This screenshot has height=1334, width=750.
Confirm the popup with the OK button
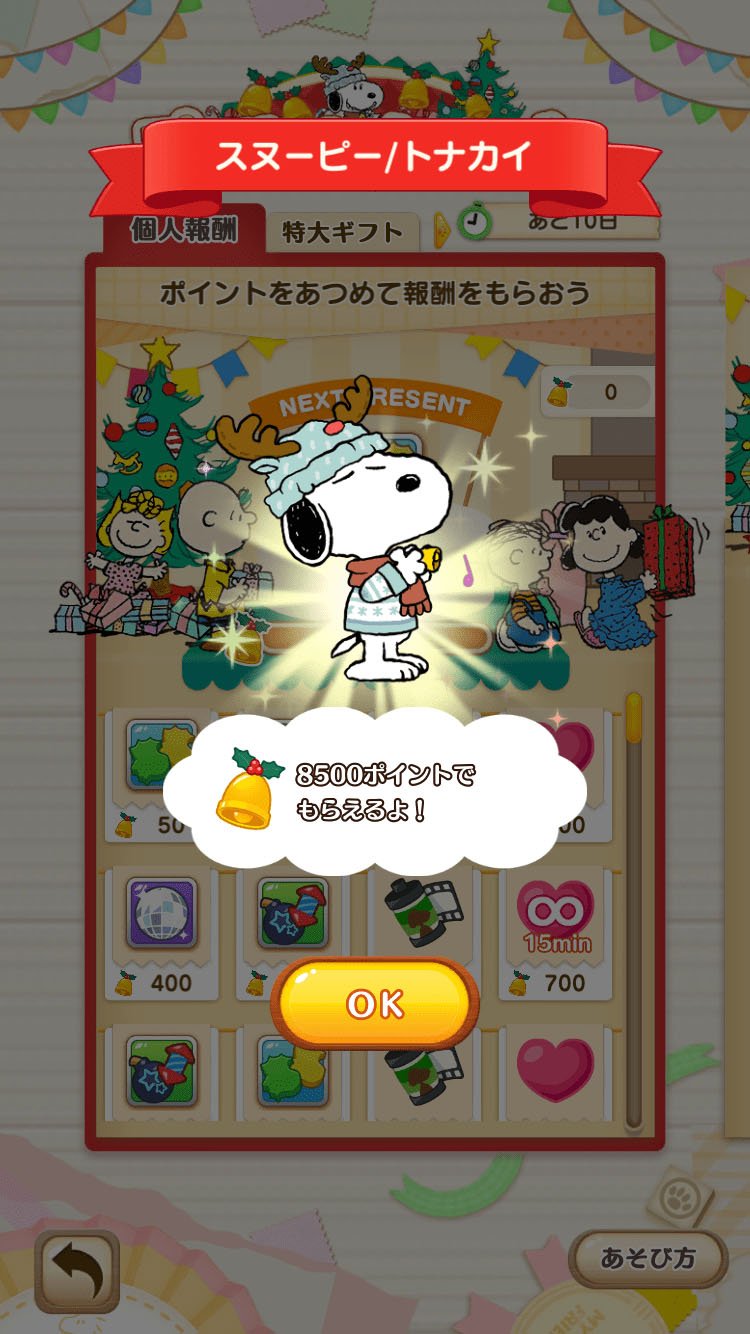[x=375, y=1004]
